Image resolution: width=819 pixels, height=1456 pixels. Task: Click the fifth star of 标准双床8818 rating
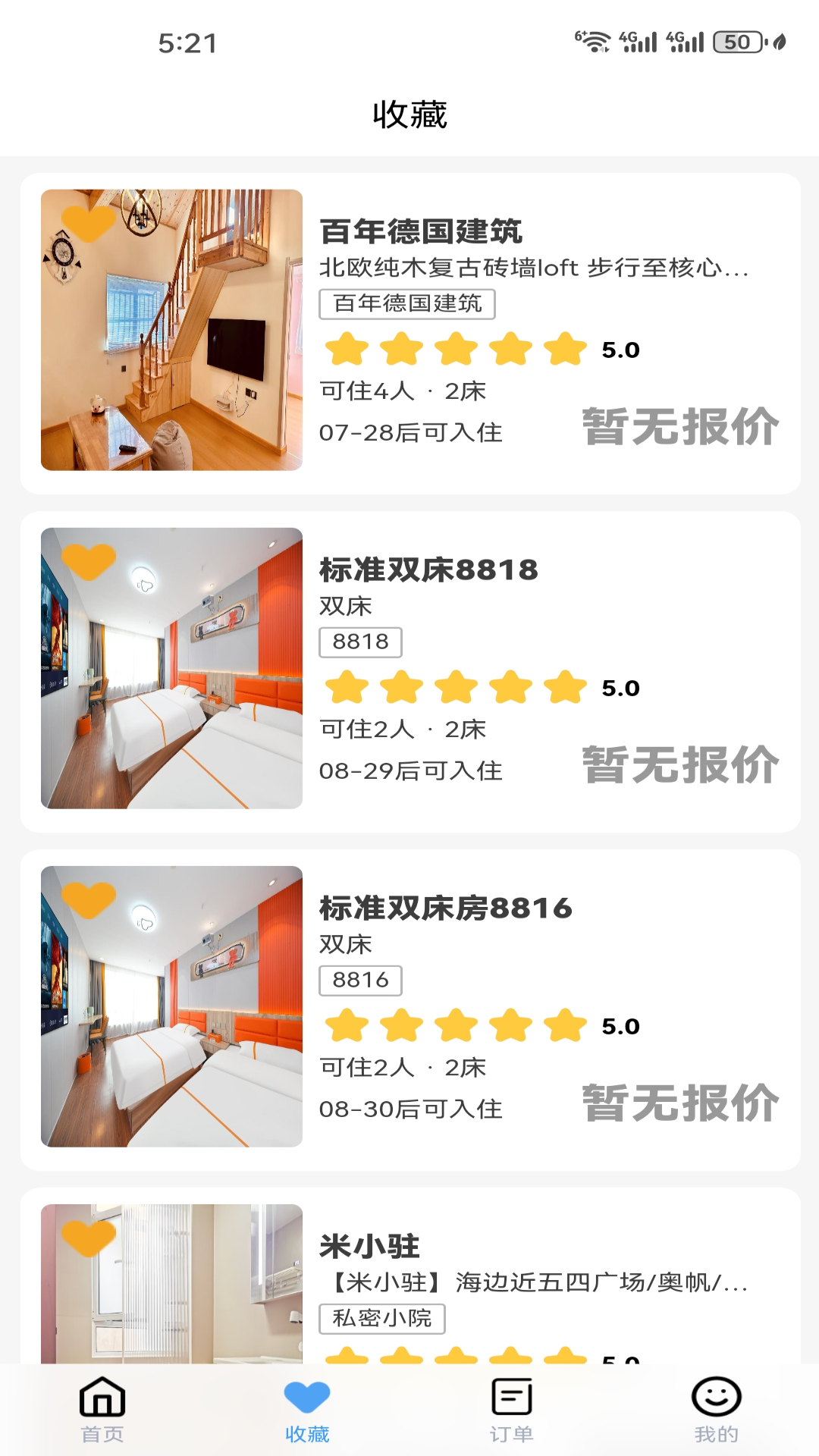(563, 686)
